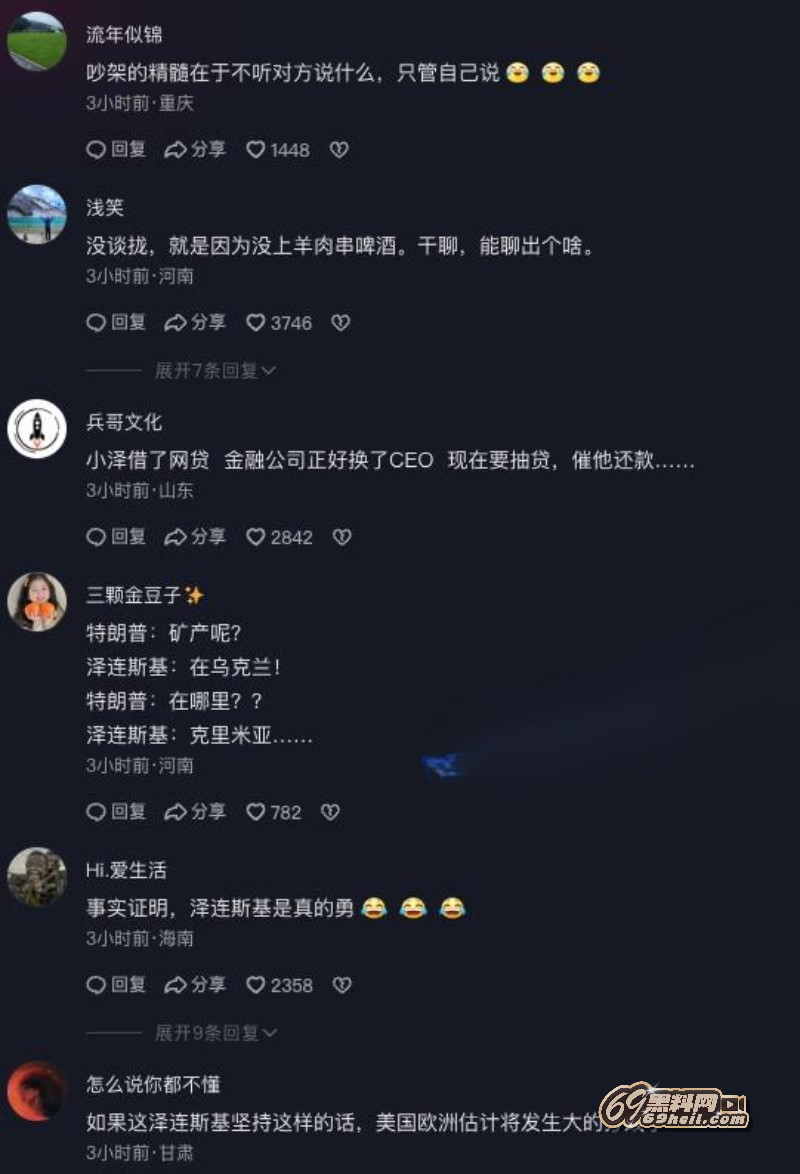
Task: Like Hi.爱生活's comment with 2358 likes
Action: tap(279, 985)
